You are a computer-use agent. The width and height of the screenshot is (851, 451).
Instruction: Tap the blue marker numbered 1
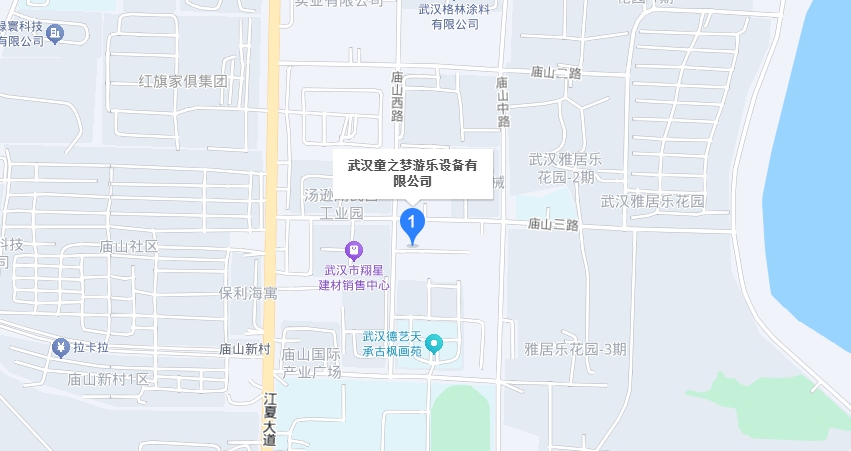[412, 223]
